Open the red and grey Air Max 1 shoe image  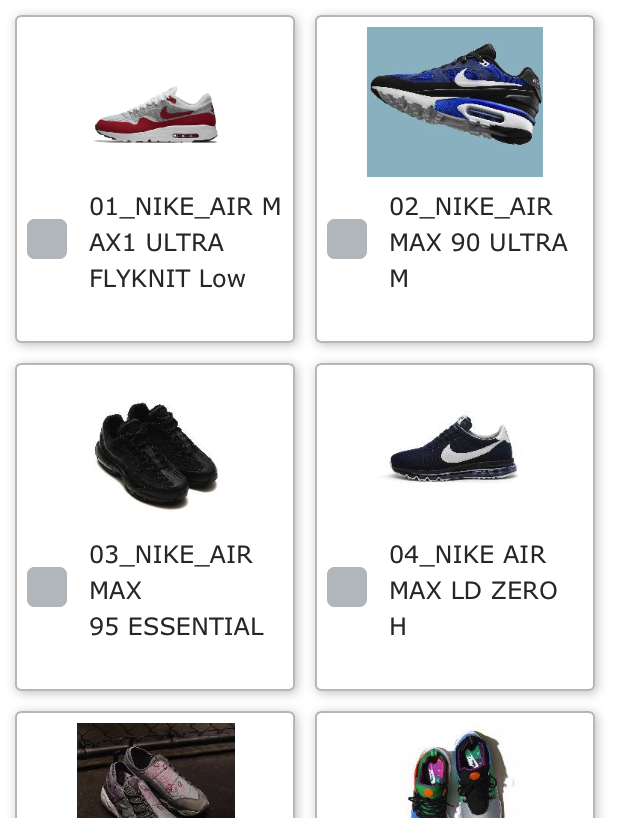click(x=155, y=115)
